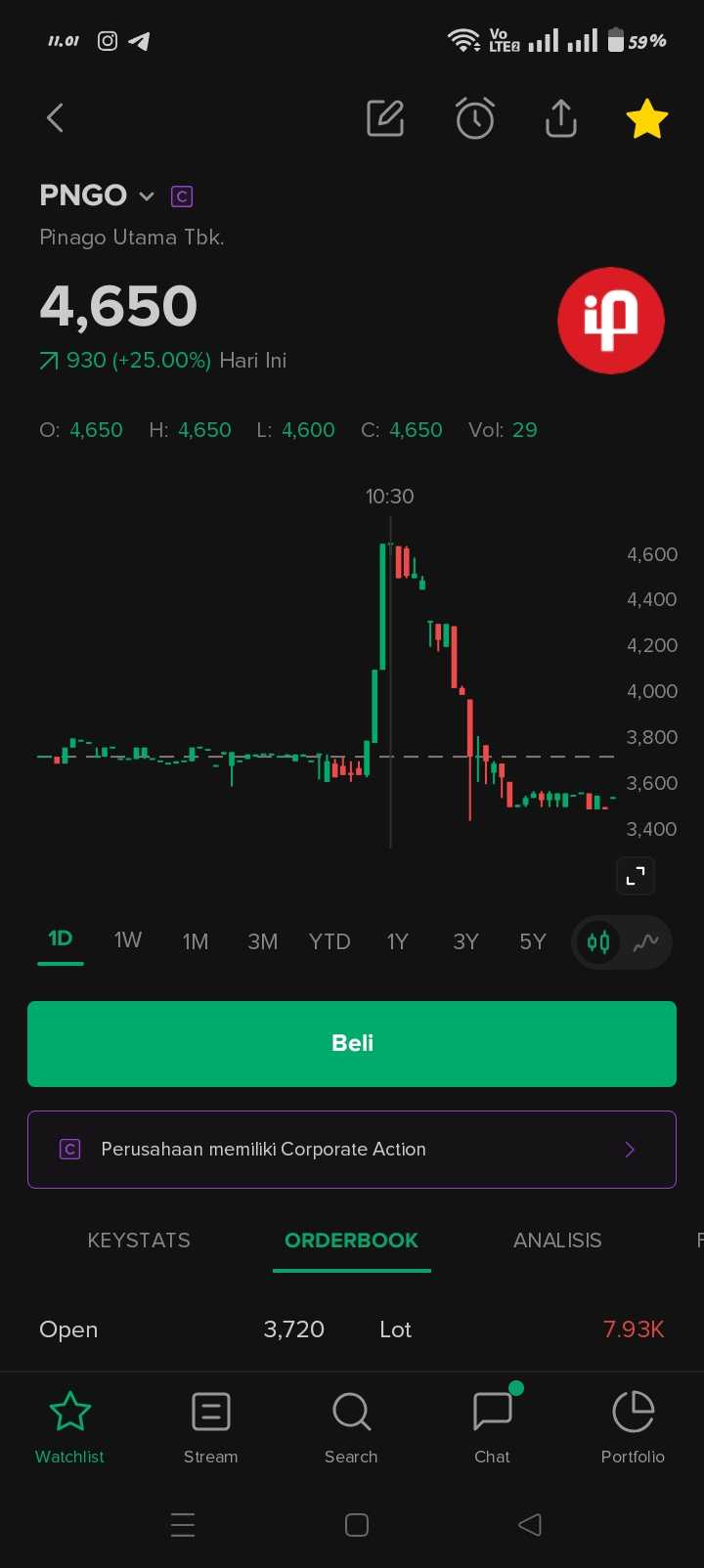
Task: Switch to the YTD chart range
Action: tap(330, 941)
